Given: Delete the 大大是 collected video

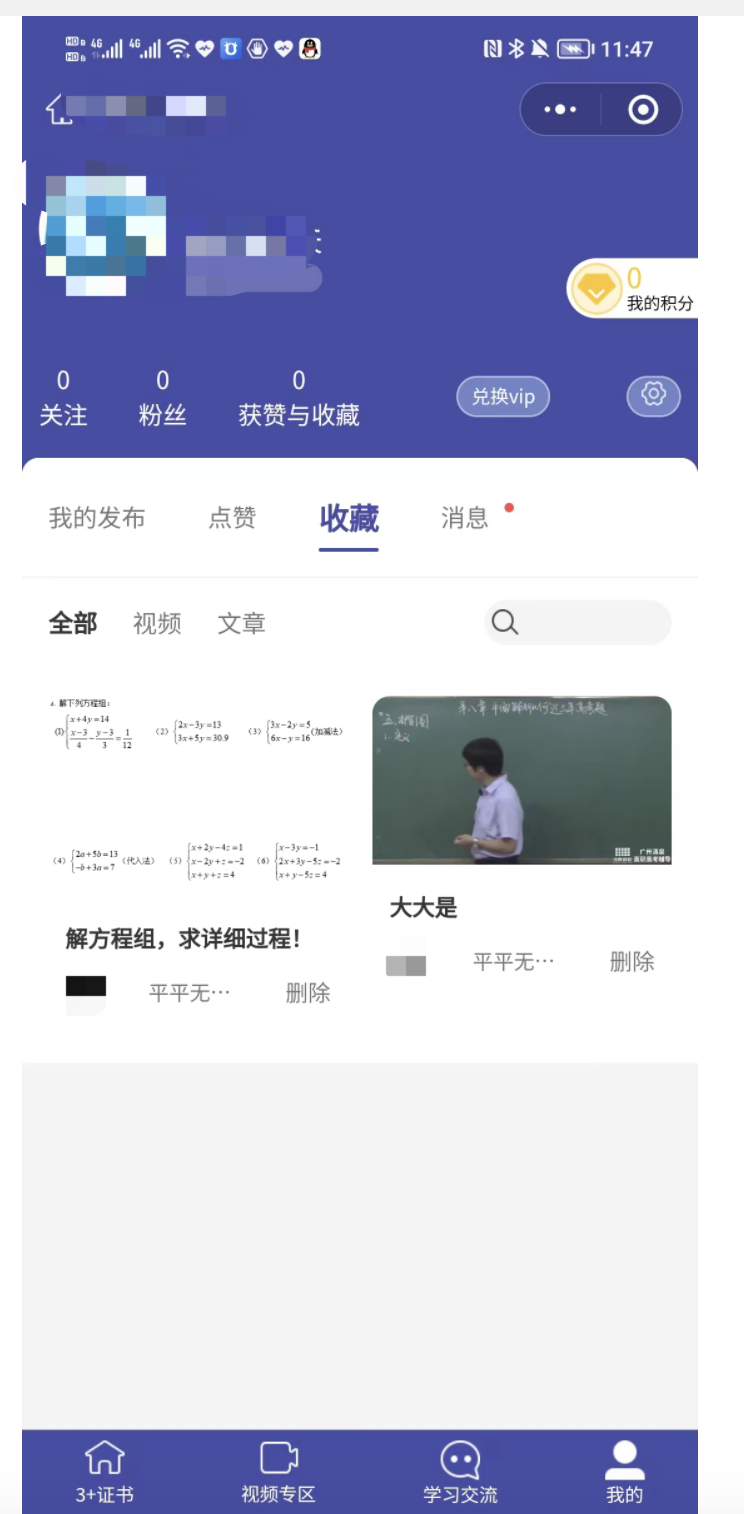Looking at the screenshot, I should 631,963.
